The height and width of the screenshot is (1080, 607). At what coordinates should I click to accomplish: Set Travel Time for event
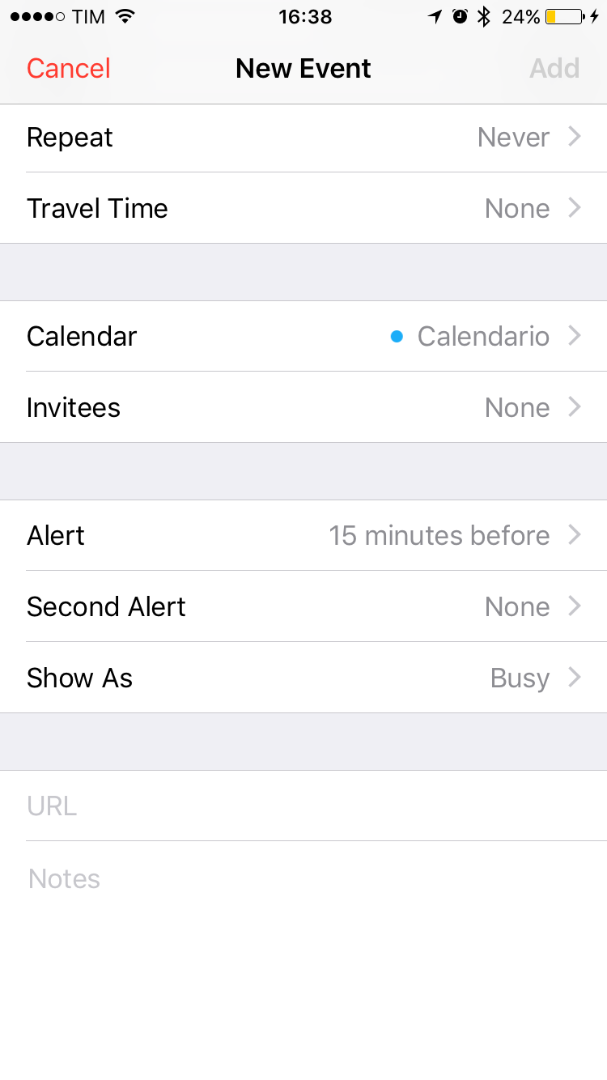point(303,208)
